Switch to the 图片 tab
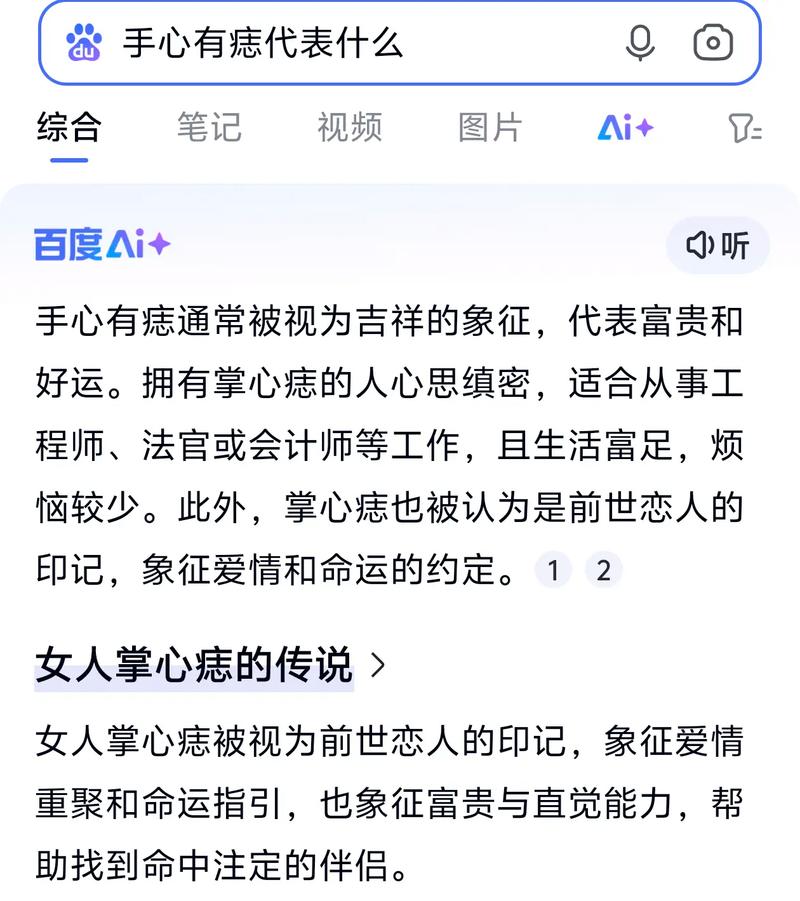The height and width of the screenshot is (901, 800). click(490, 127)
